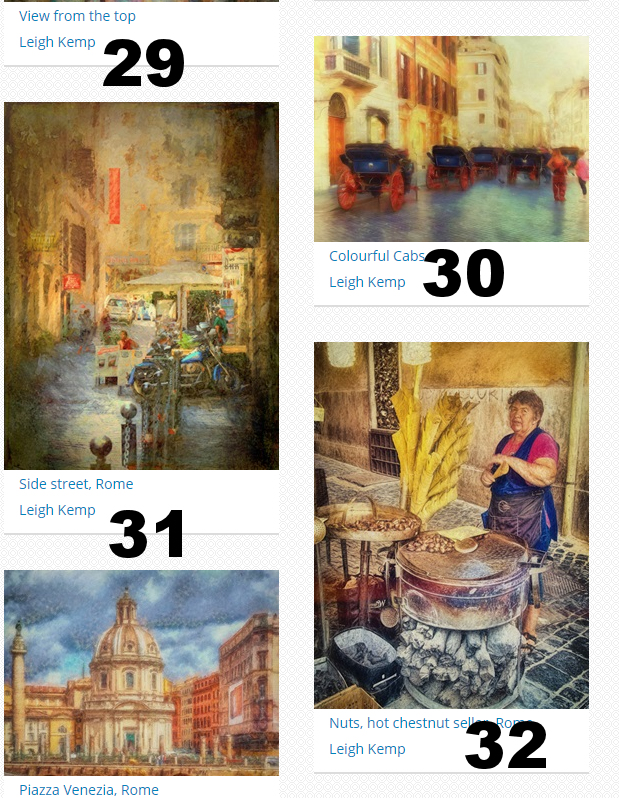Select the "Side street, Rome" title link
Image resolution: width=619 pixels, height=798 pixels.
tap(76, 484)
